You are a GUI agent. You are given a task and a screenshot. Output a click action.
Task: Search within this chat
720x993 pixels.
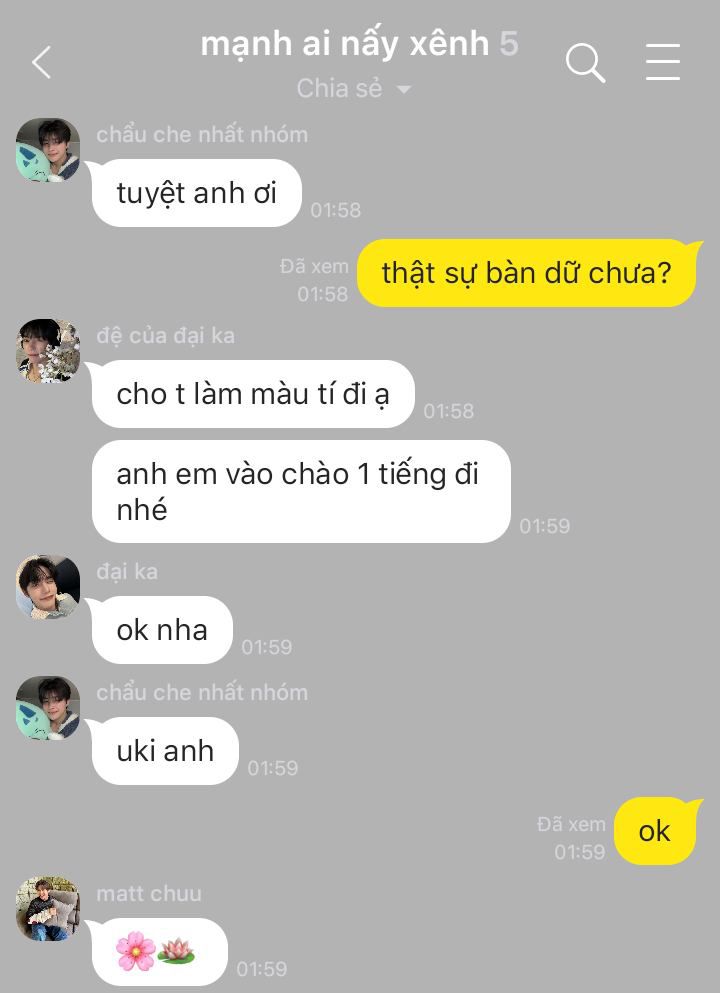[x=585, y=63]
